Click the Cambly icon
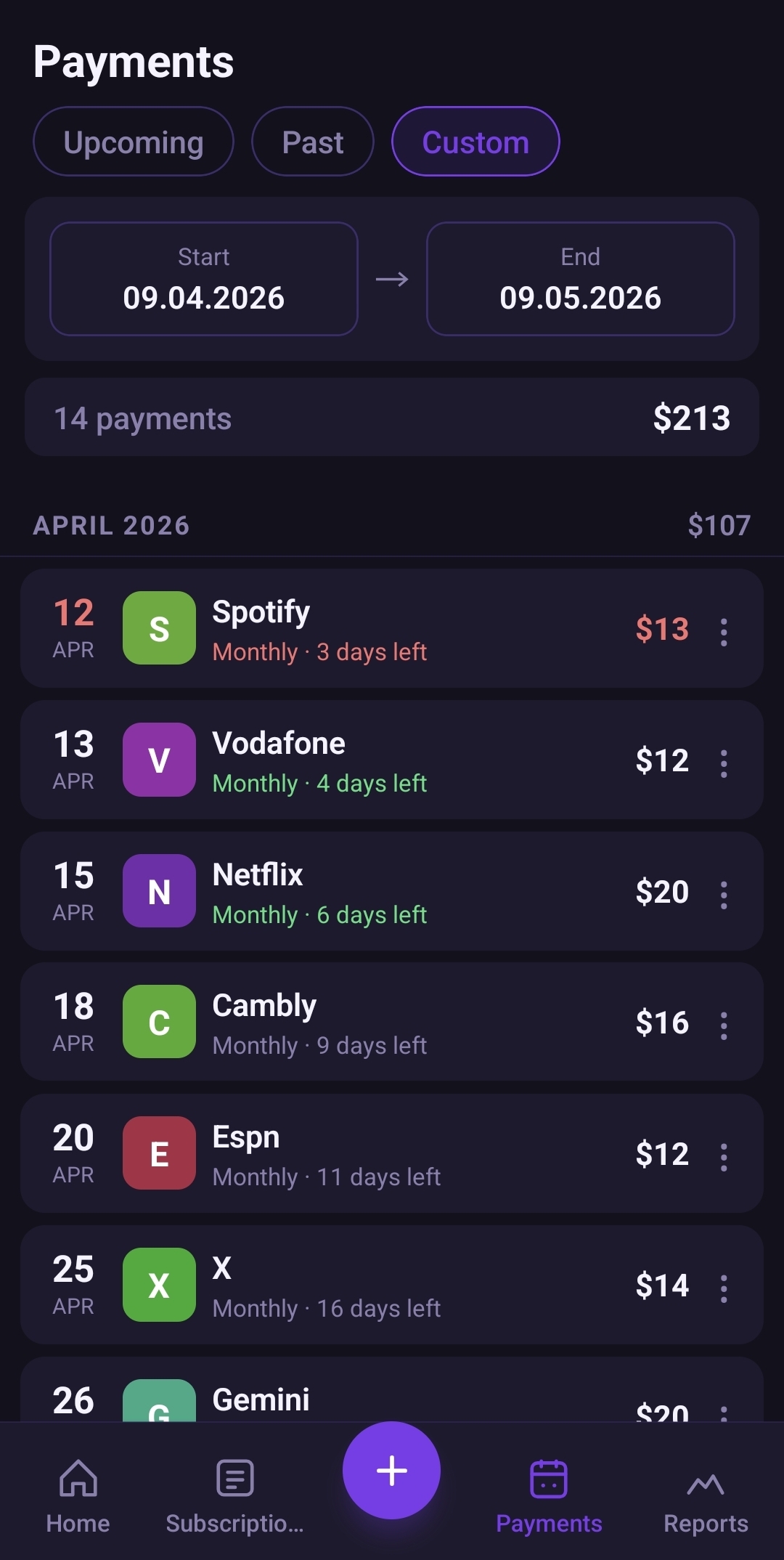The image size is (784, 1560). pos(159,1023)
